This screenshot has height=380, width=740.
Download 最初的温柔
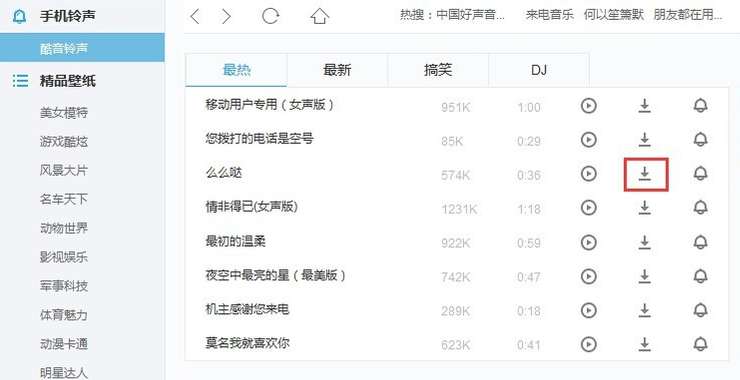pyautogui.click(x=645, y=243)
